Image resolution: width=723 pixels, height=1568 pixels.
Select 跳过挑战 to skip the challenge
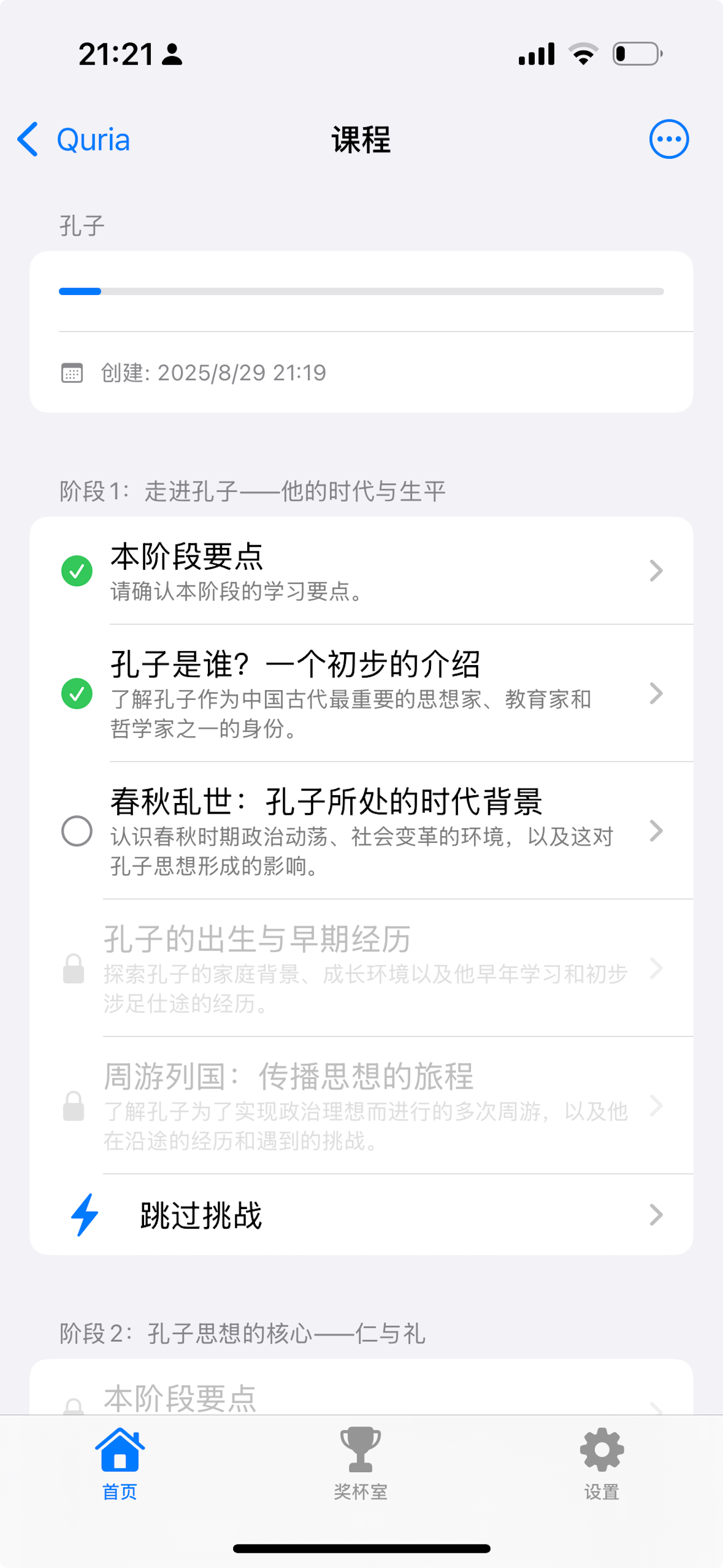click(x=361, y=1215)
